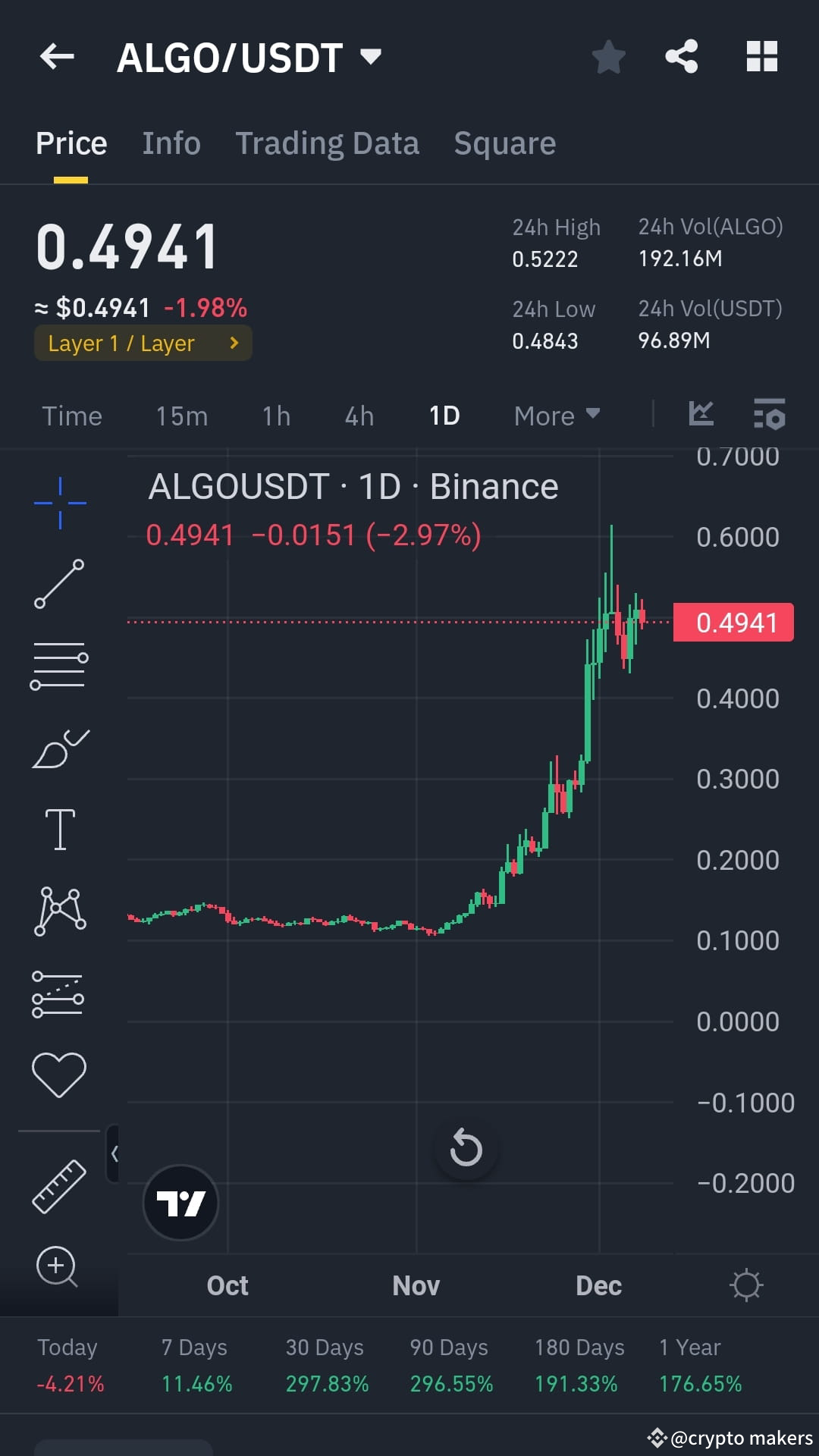Select the trend line drawing tool

point(60,584)
